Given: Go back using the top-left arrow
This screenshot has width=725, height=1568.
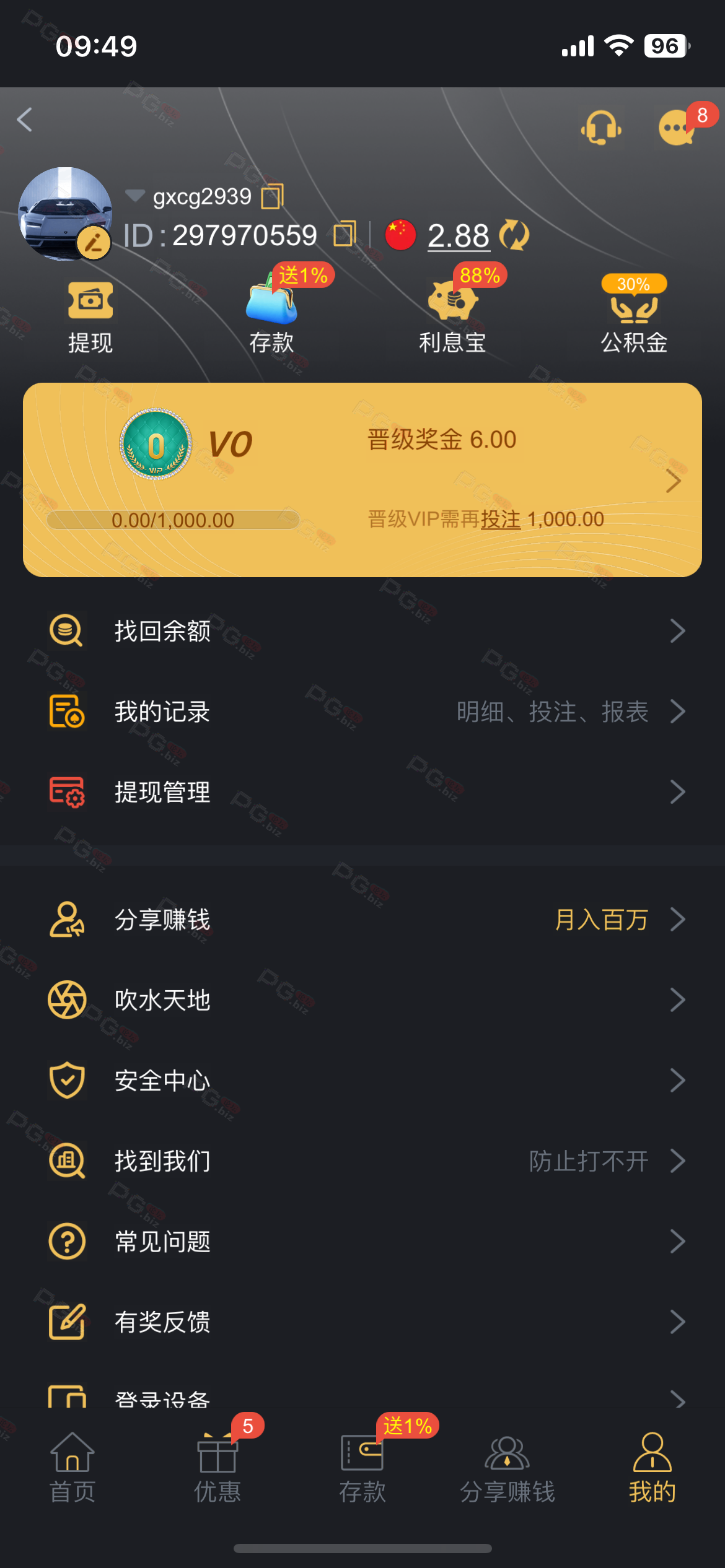Looking at the screenshot, I should [x=25, y=120].
